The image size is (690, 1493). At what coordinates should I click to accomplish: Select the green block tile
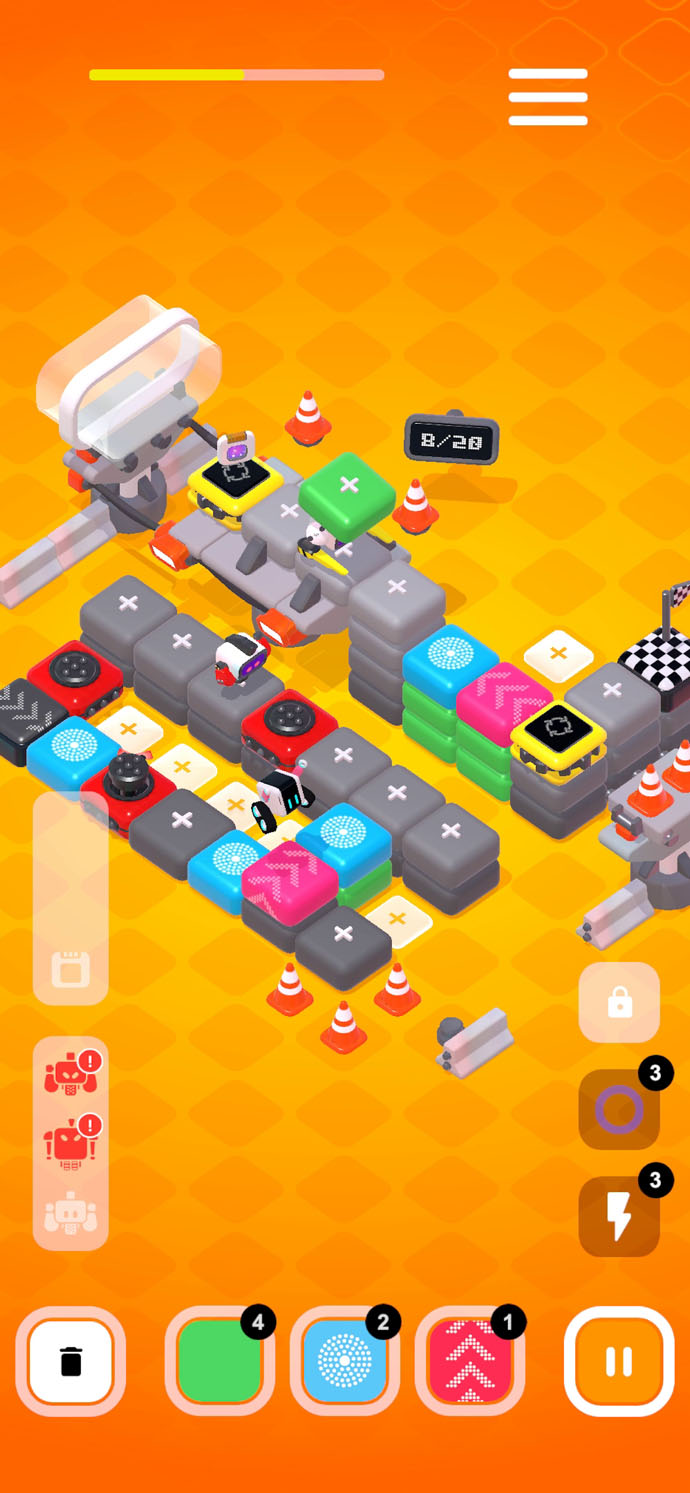220,1361
